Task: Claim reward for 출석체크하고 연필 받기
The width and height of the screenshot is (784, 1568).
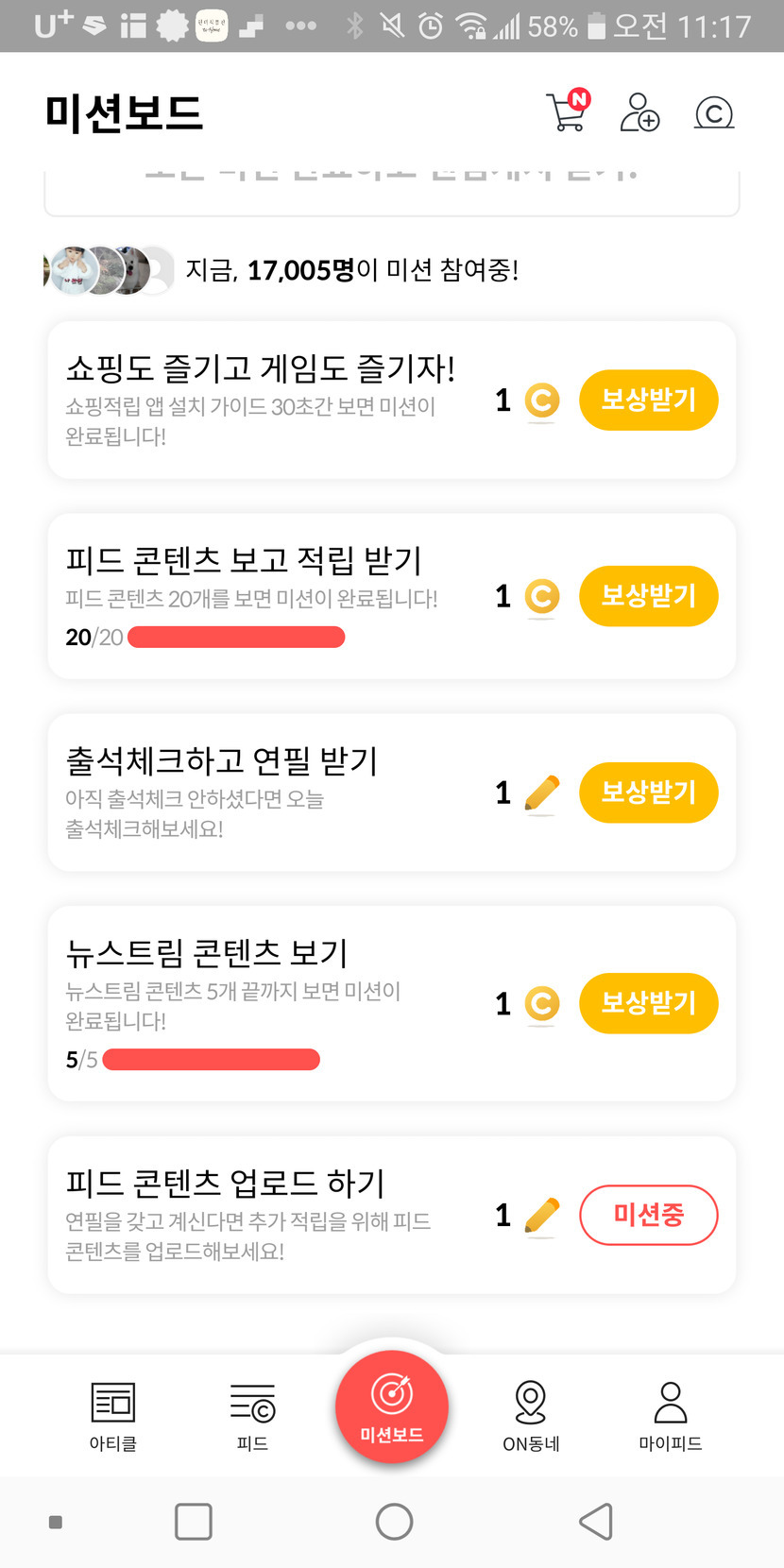Action: (648, 793)
